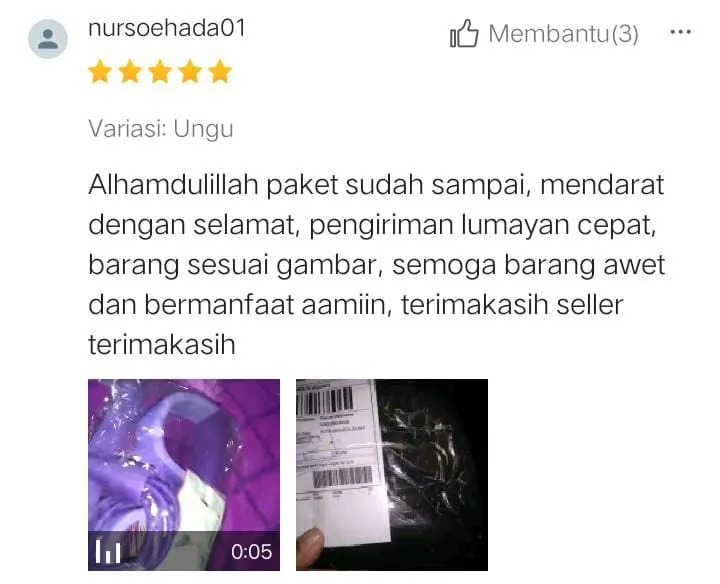Open the shipping label review photo
Image resolution: width=720 pixels, height=584 pixels.
click(x=391, y=475)
